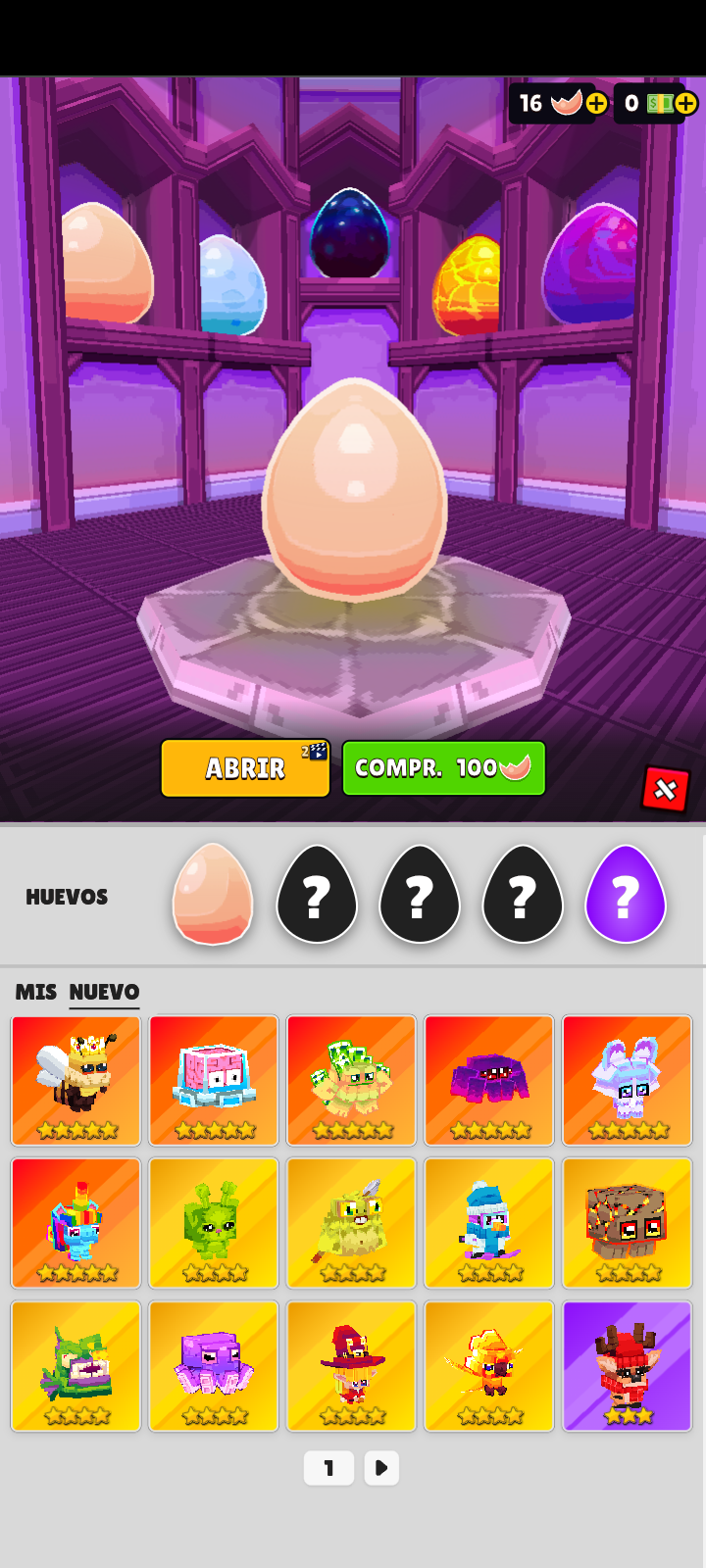This screenshot has width=706, height=1568.
Task: Open the pink brain cube pet card
Action: click(214, 1080)
